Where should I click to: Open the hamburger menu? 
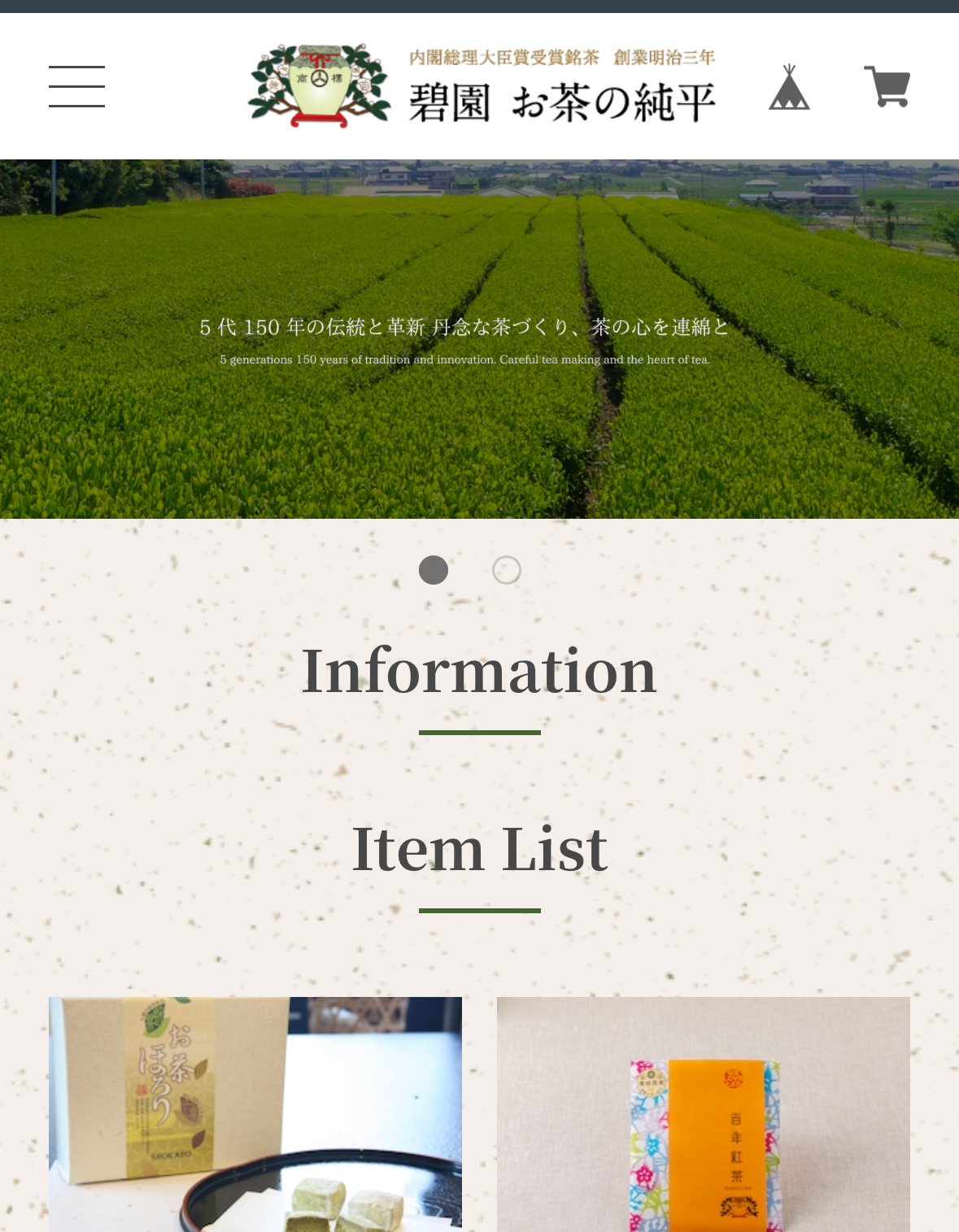(76, 86)
